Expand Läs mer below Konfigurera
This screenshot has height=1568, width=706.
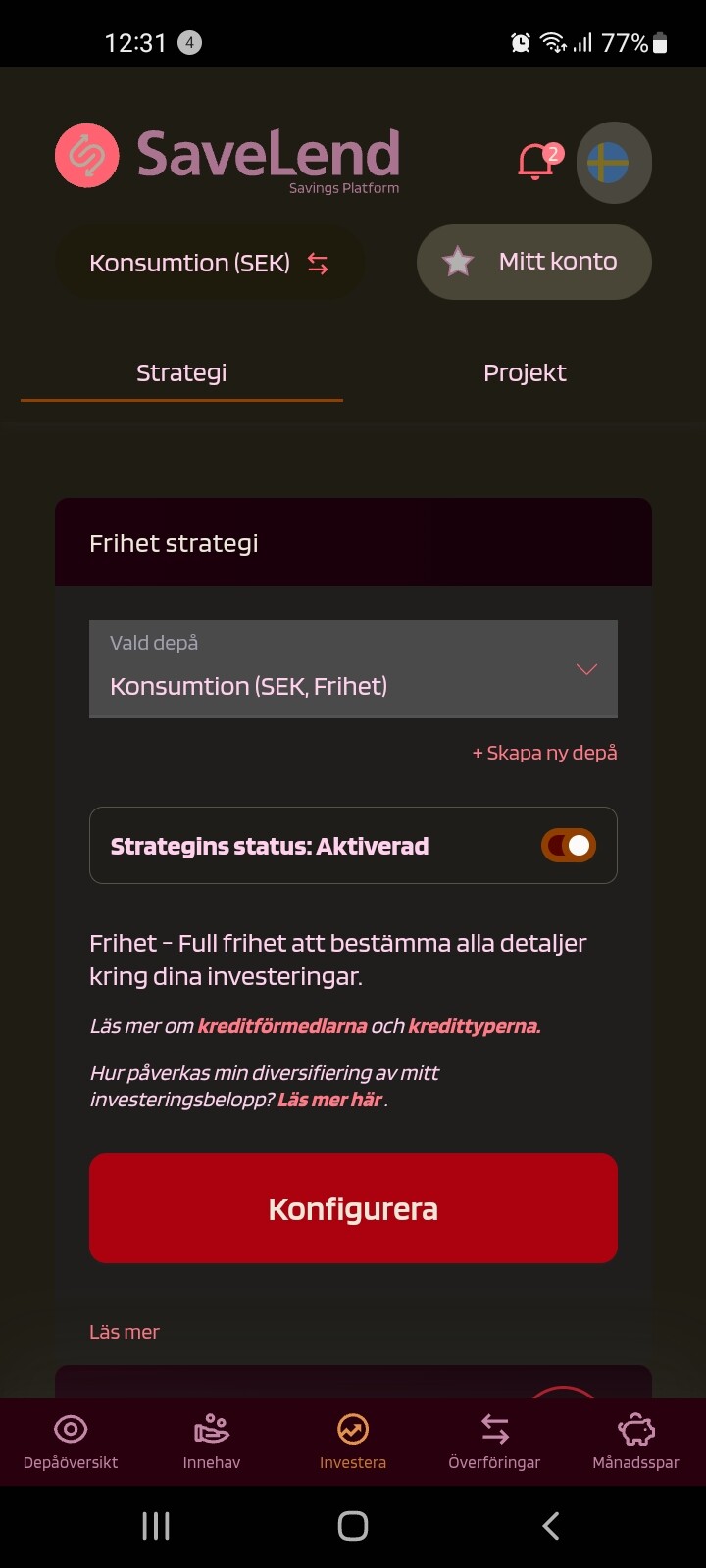(124, 1332)
